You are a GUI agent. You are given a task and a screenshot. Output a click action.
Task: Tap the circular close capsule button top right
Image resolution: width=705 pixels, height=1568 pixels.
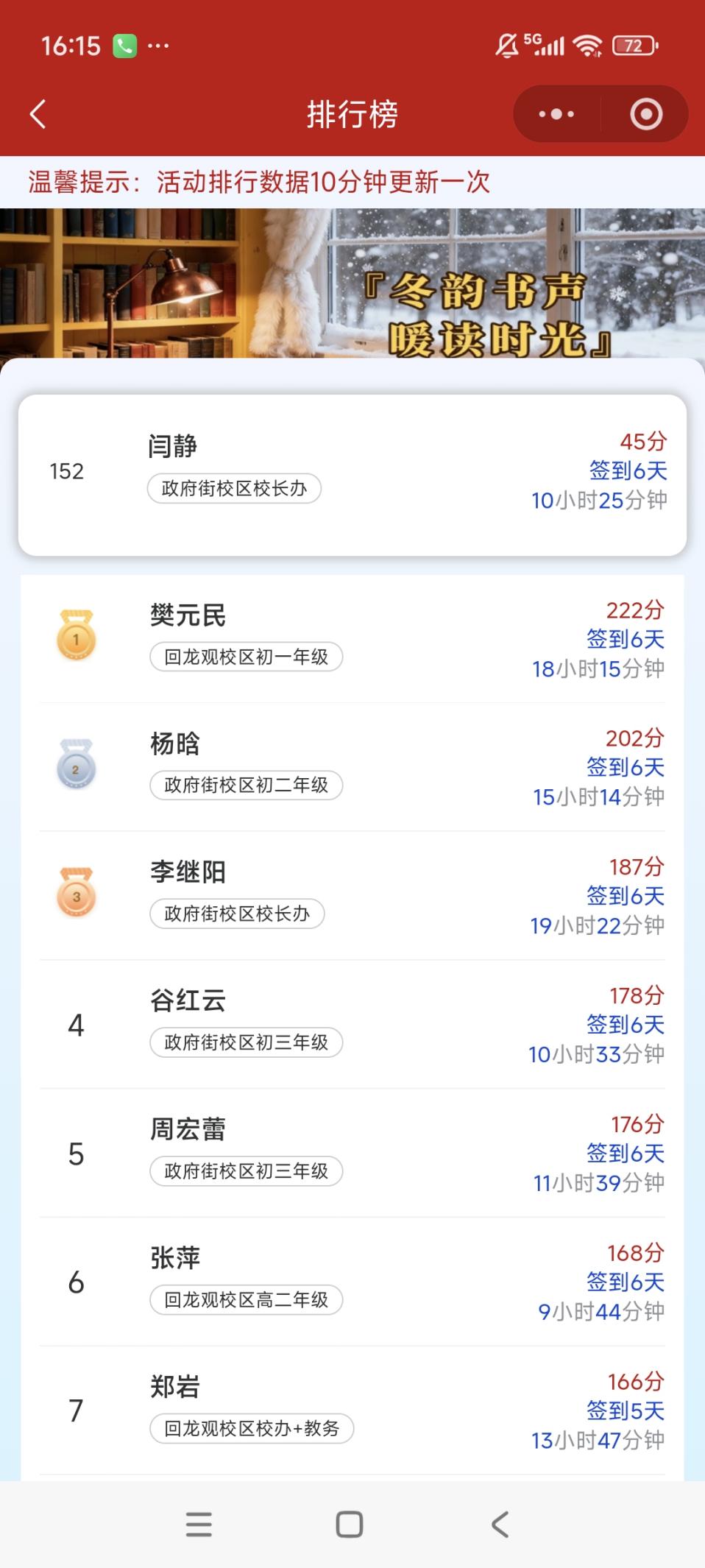pyautogui.click(x=644, y=114)
